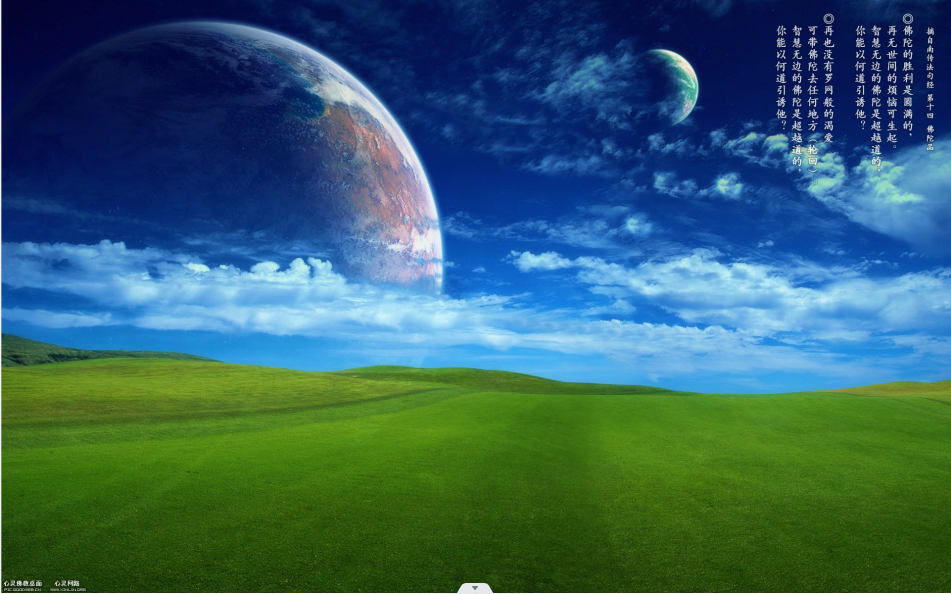Viewport: 951px width, 594px height.
Task: Tap the bottom handle arrow tab
Action: point(475,588)
